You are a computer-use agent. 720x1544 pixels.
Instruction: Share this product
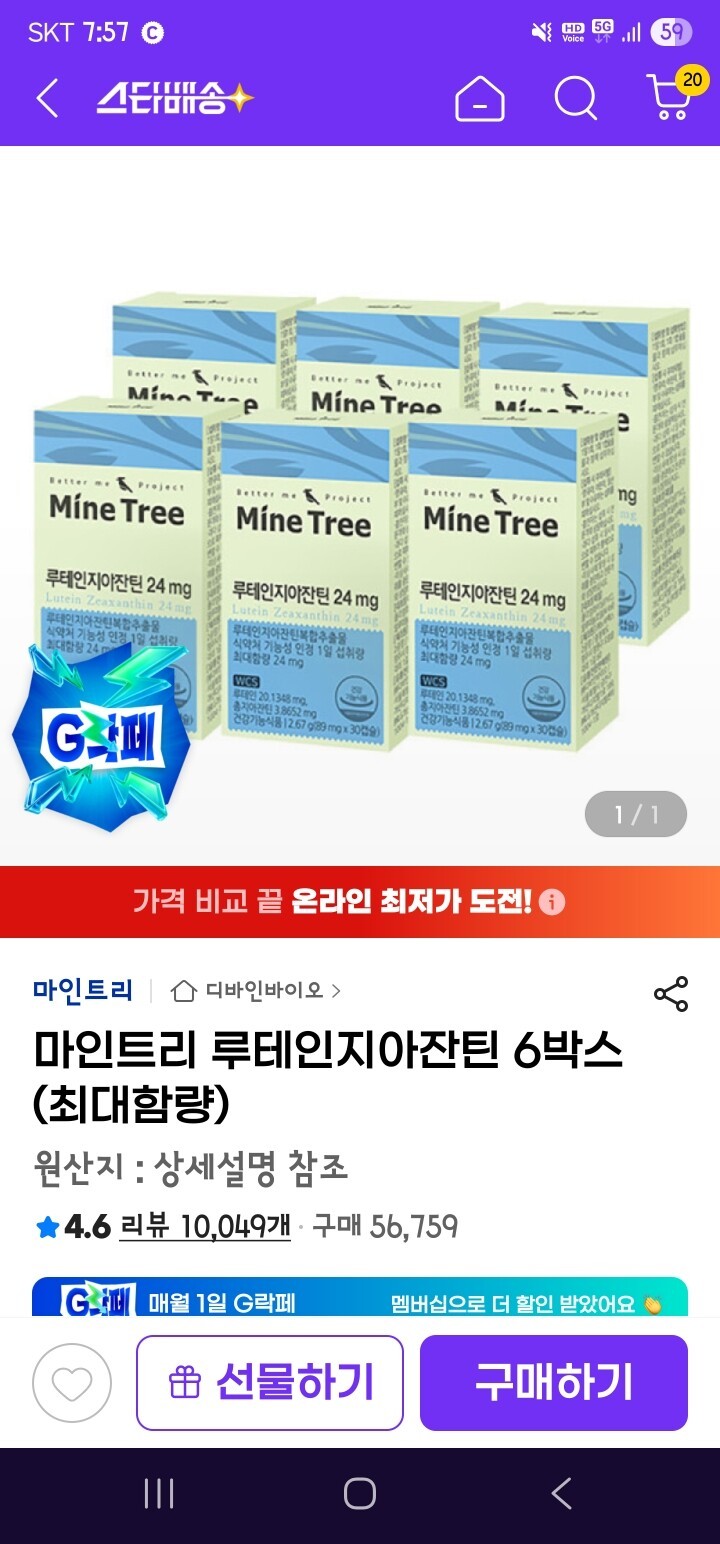pos(670,994)
